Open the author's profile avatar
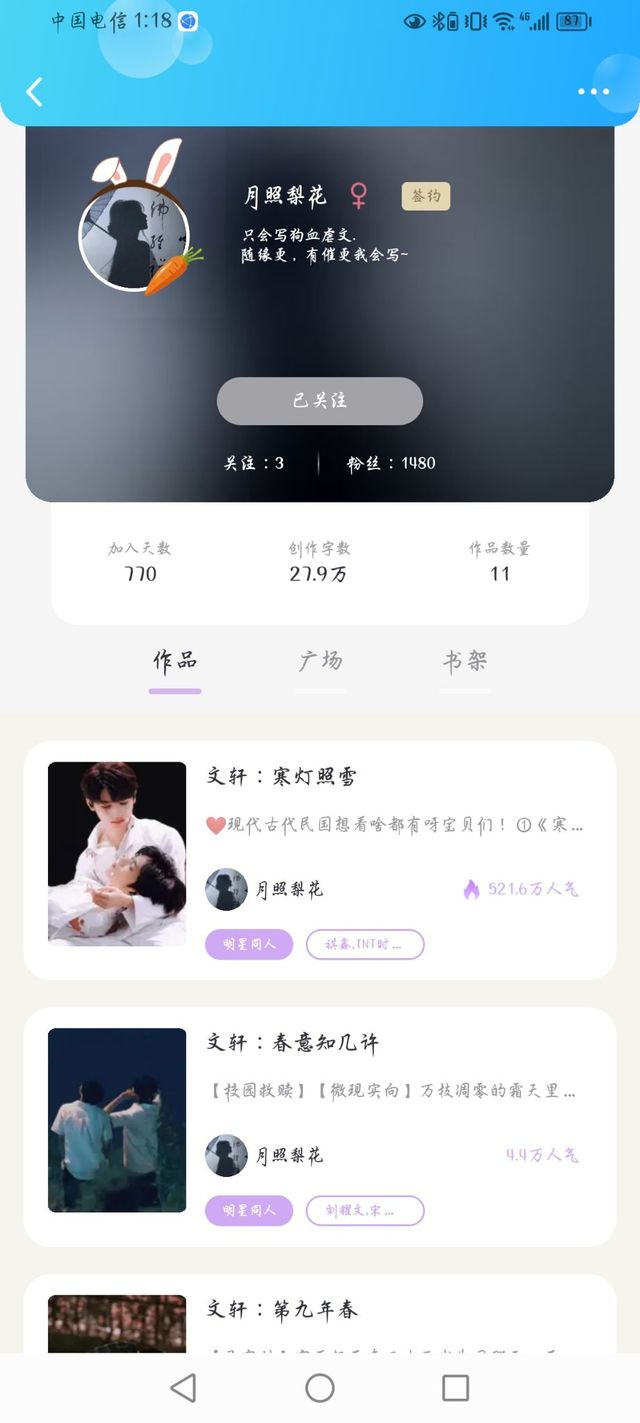This screenshot has height=1423, width=640. coord(134,236)
